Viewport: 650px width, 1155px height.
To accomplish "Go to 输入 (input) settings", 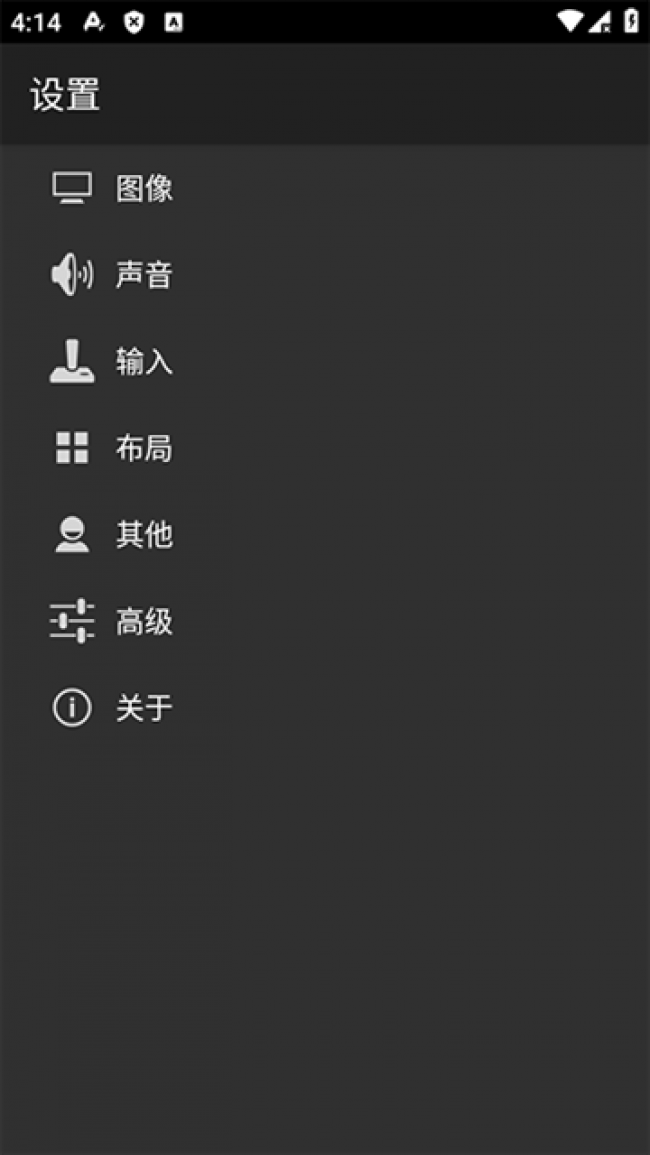I will tap(144, 362).
